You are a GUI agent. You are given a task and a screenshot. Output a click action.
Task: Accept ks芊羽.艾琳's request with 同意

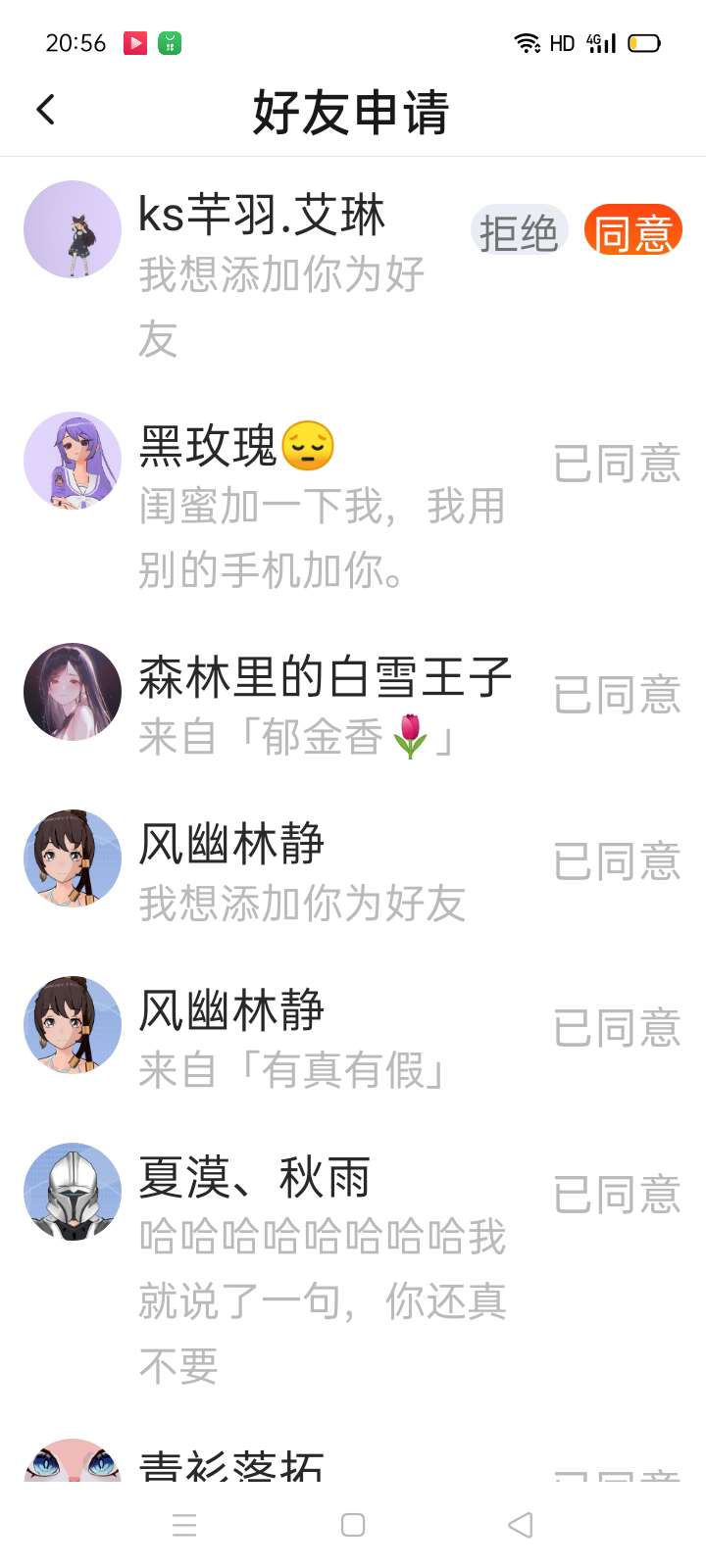click(x=632, y=232)
